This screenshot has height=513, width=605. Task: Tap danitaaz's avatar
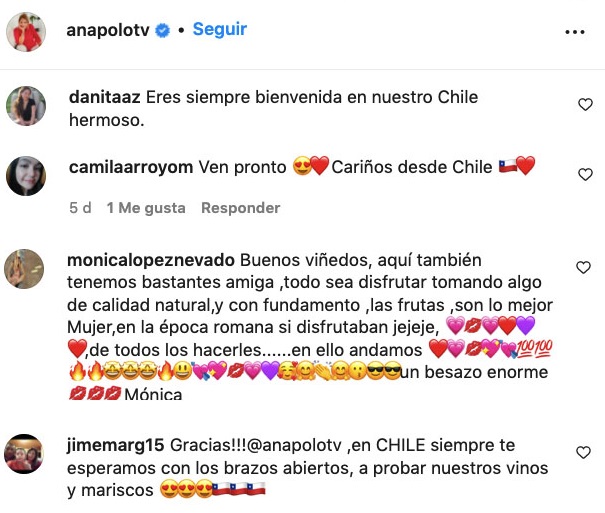point(25,105)
